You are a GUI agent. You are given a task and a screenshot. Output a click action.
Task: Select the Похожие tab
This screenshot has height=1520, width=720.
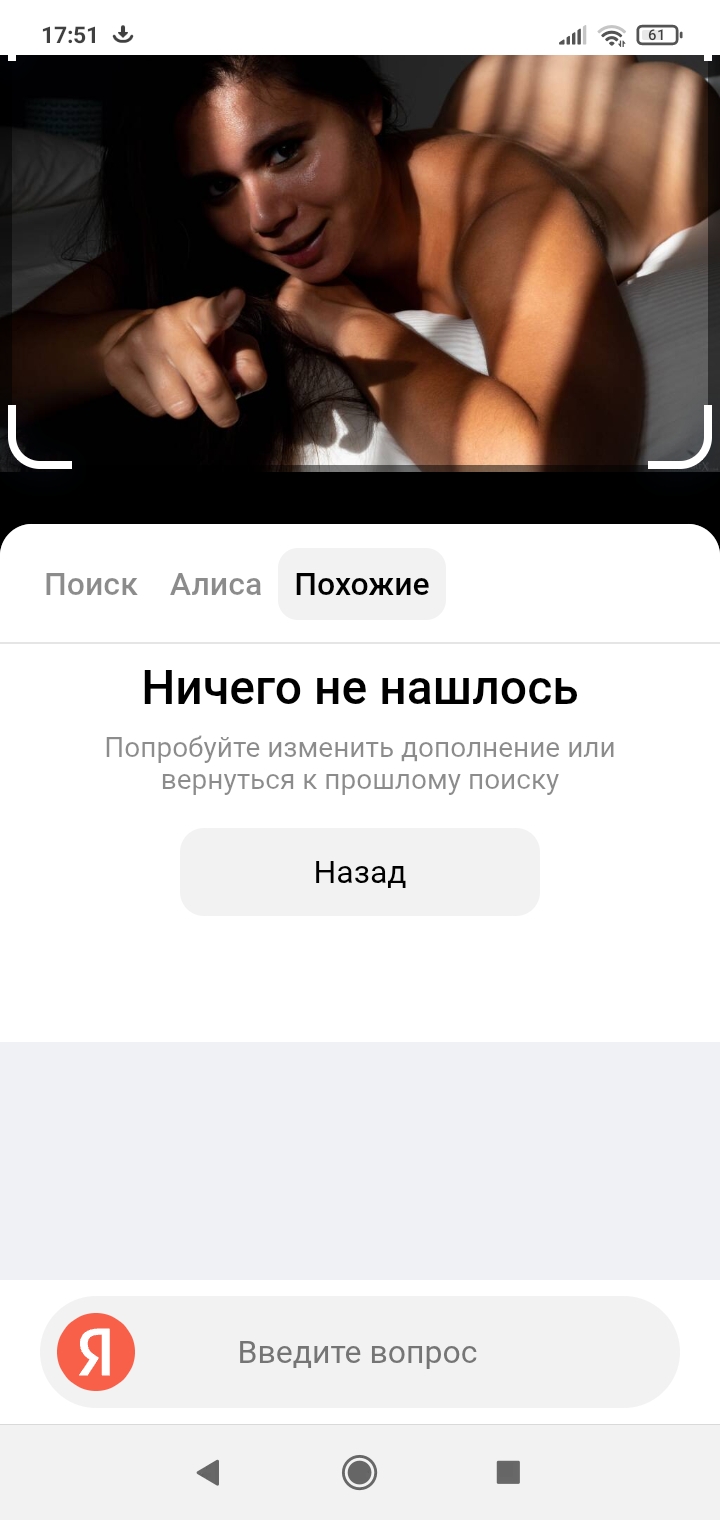tap(362, 584)
